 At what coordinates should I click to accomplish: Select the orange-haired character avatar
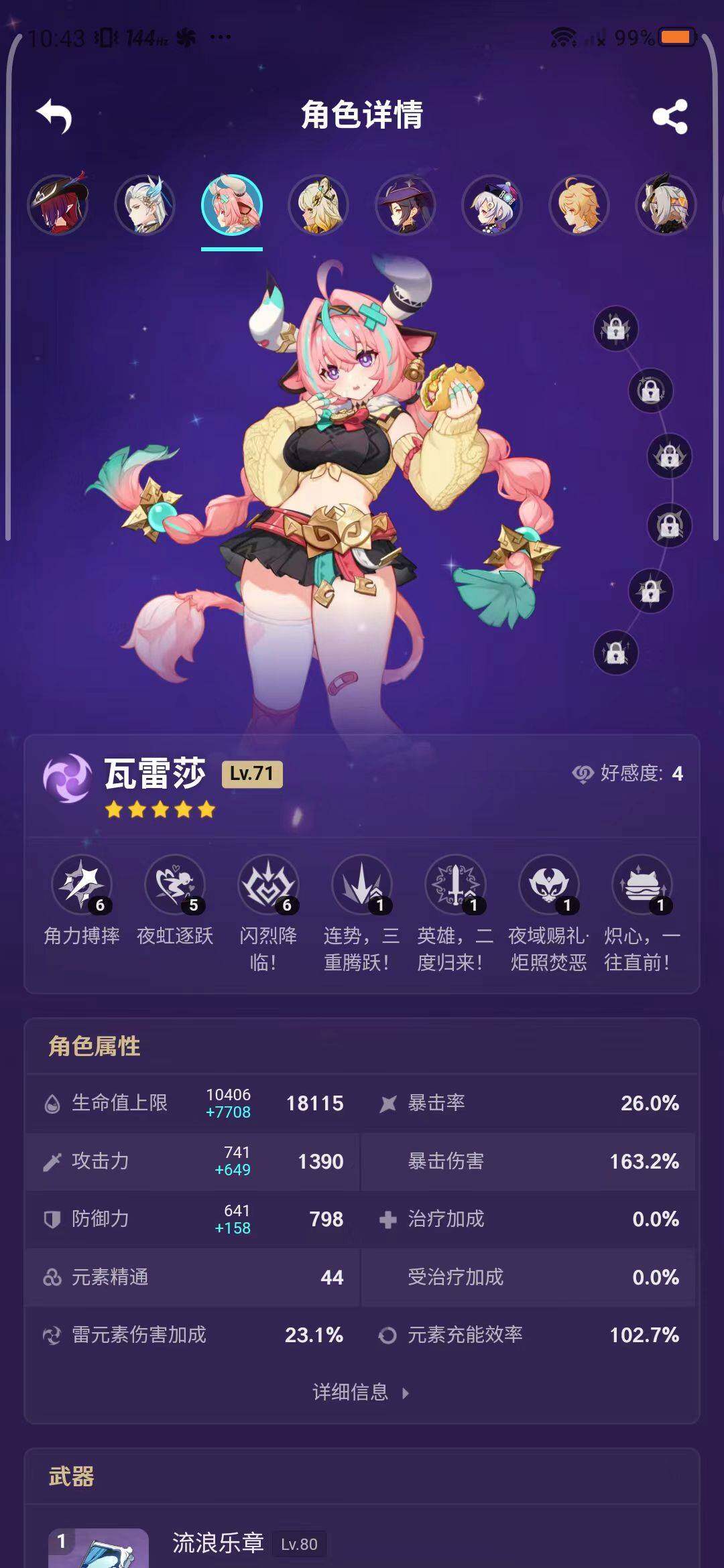coord(579,204)
